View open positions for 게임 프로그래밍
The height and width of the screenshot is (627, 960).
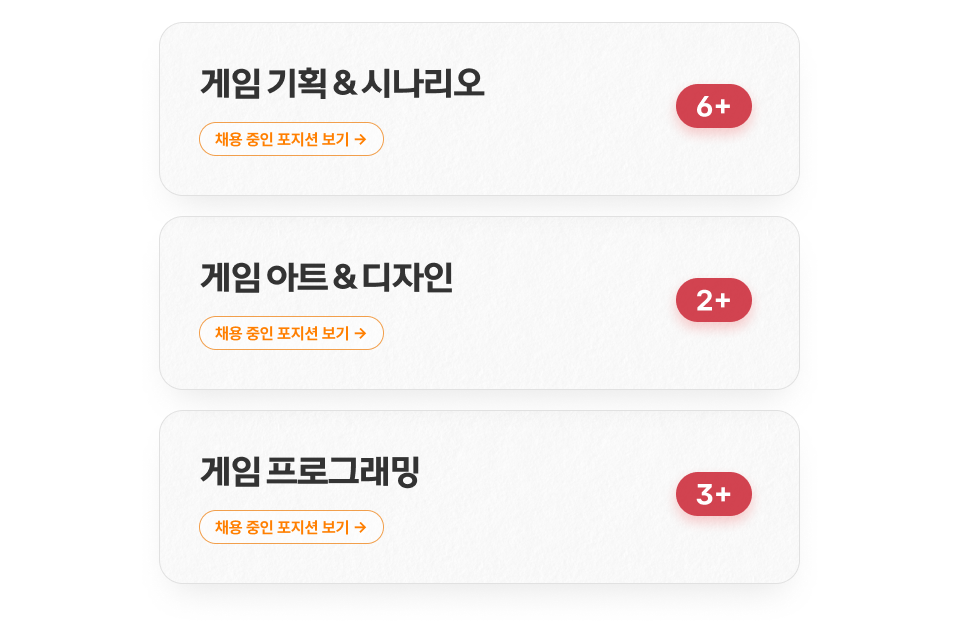291,527
